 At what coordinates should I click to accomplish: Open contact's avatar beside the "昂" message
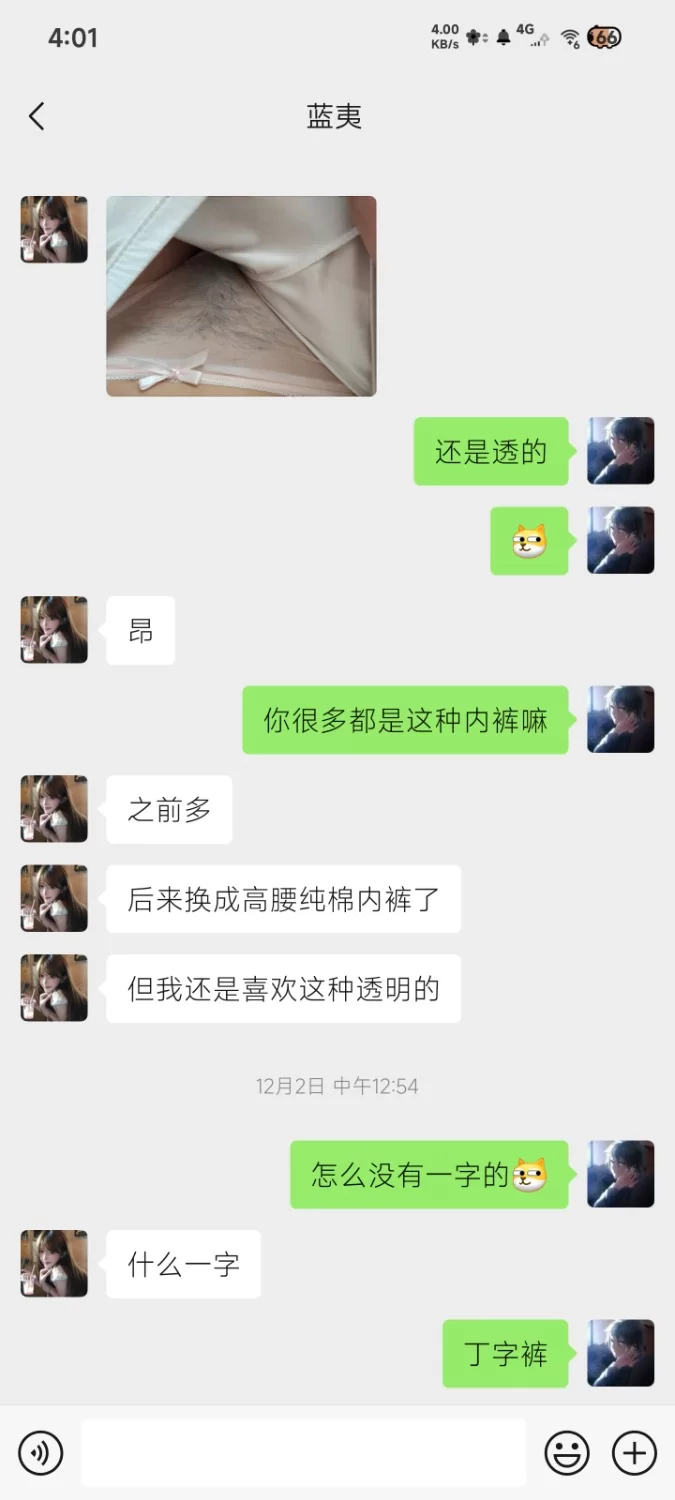(54, 630)
